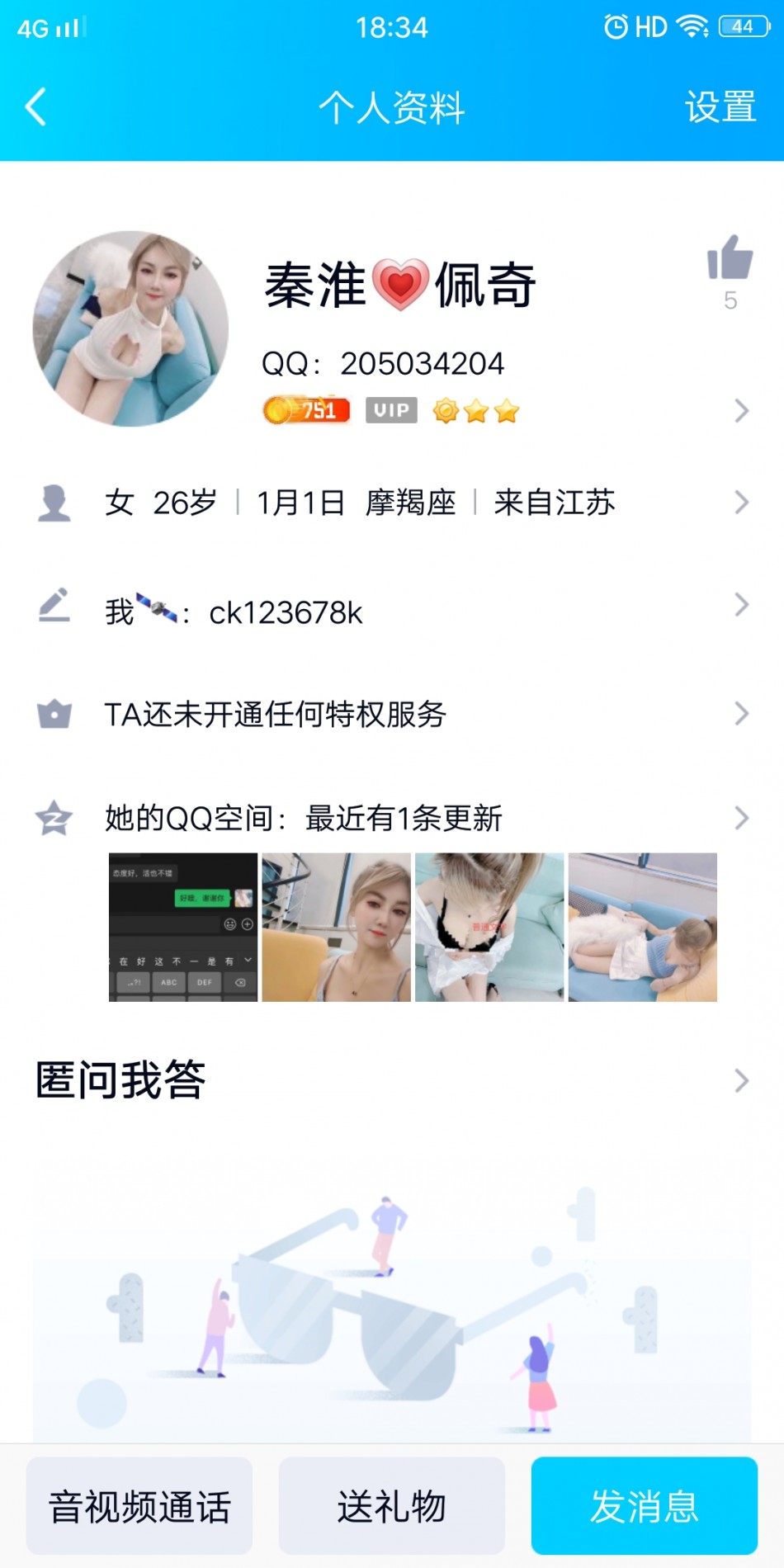Go back using the top-left arrow
Screen dimensions: 784x1568
35,107
